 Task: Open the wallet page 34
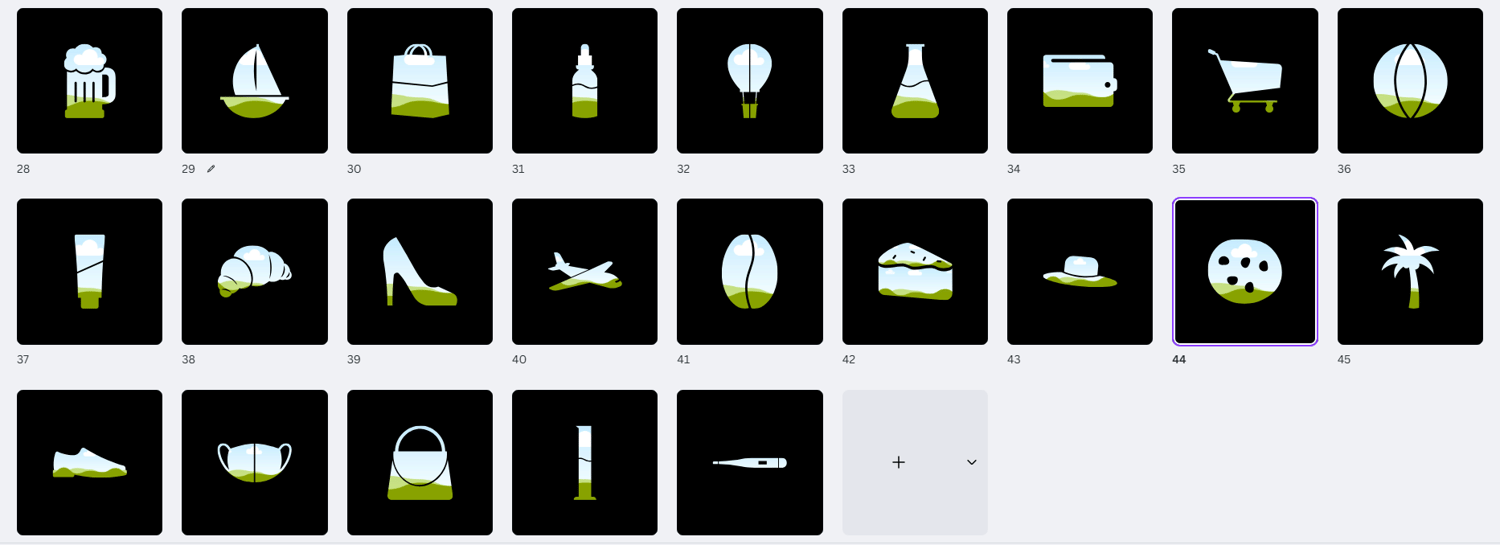pyautogui.click(x=1079, y=81)
